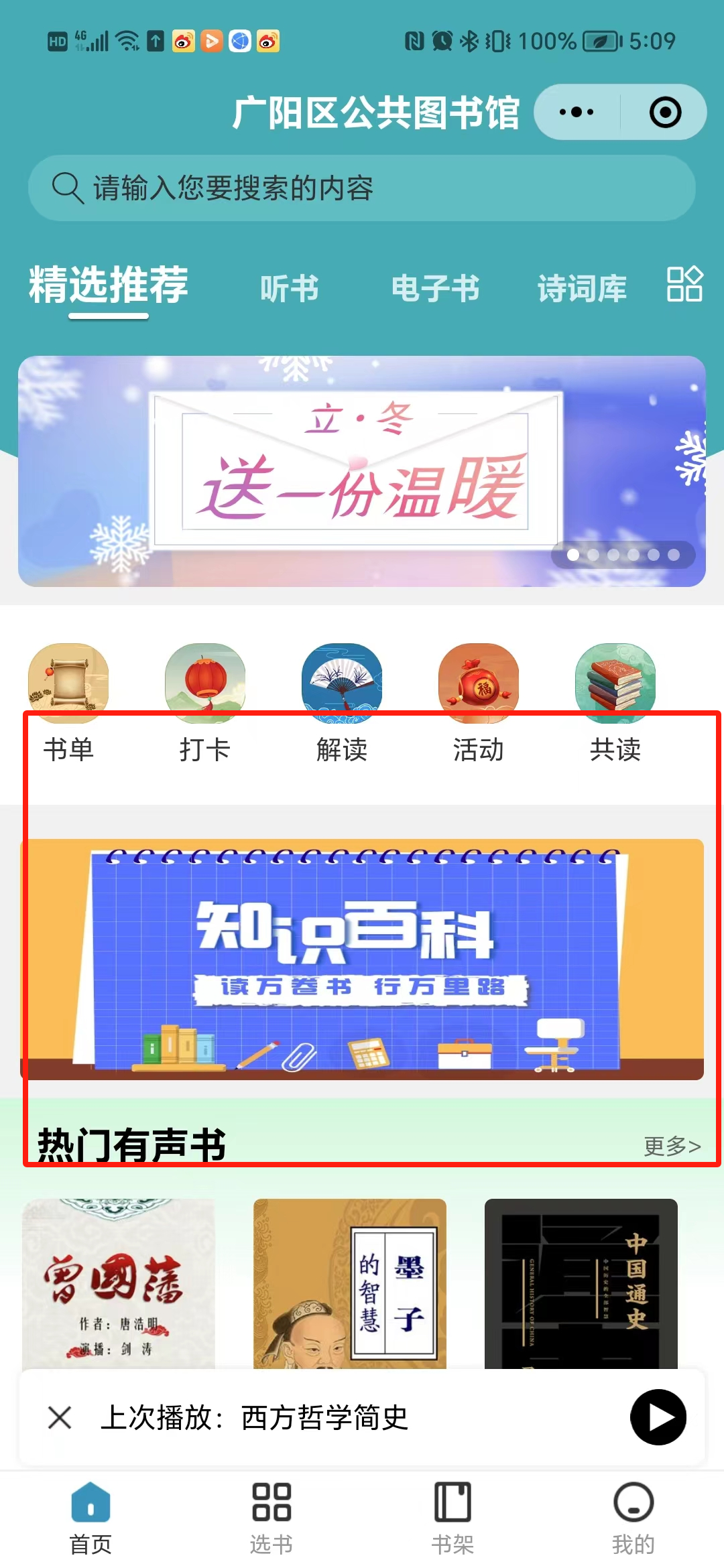Viewport: 724px width, 1568px height.
Task: Open the mini-program more options menu
Action: 577,112
